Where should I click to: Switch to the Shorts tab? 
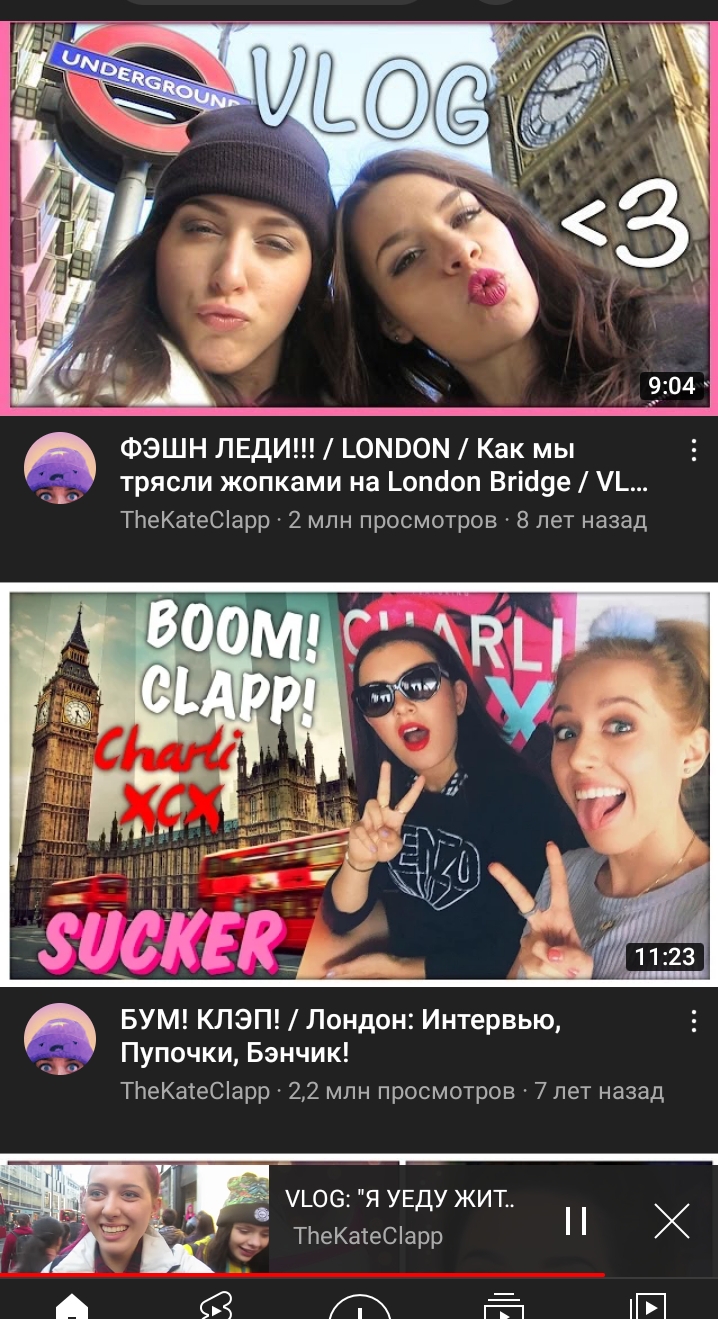pyautogui.click(x=215, y=1305)
